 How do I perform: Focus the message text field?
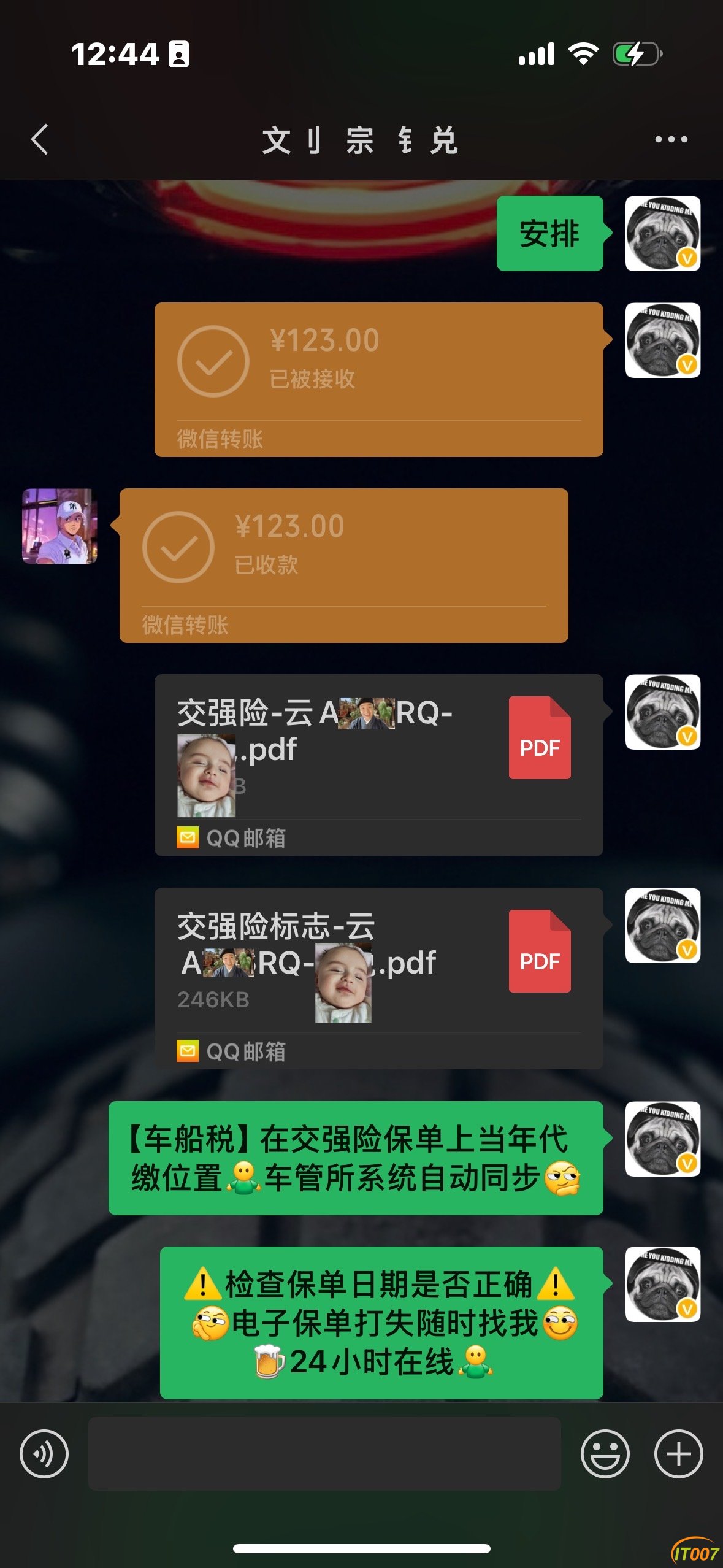pyautogui.click(x=324, y=1453)
